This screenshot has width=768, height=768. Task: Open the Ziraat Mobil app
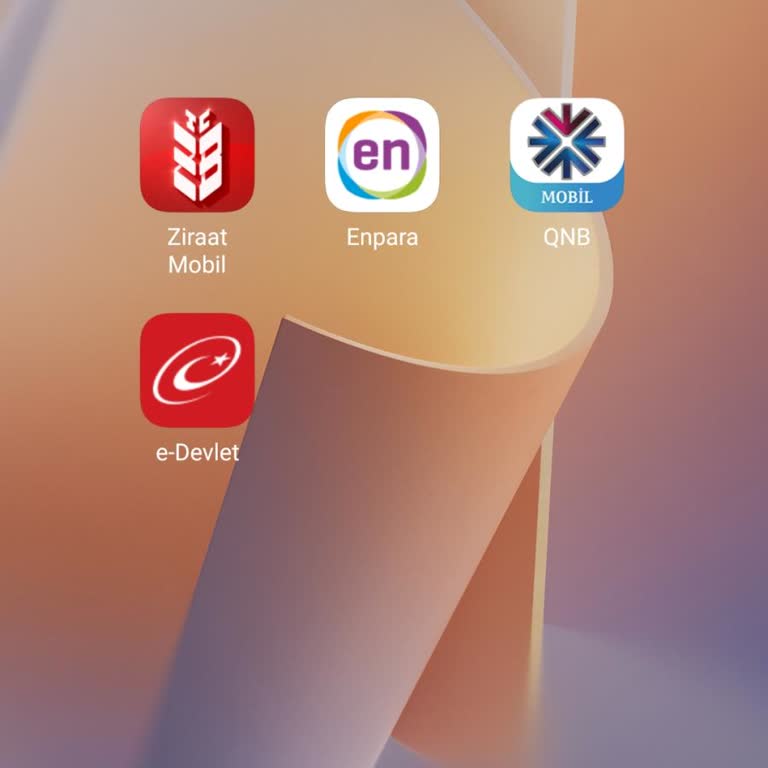(197, 155)
